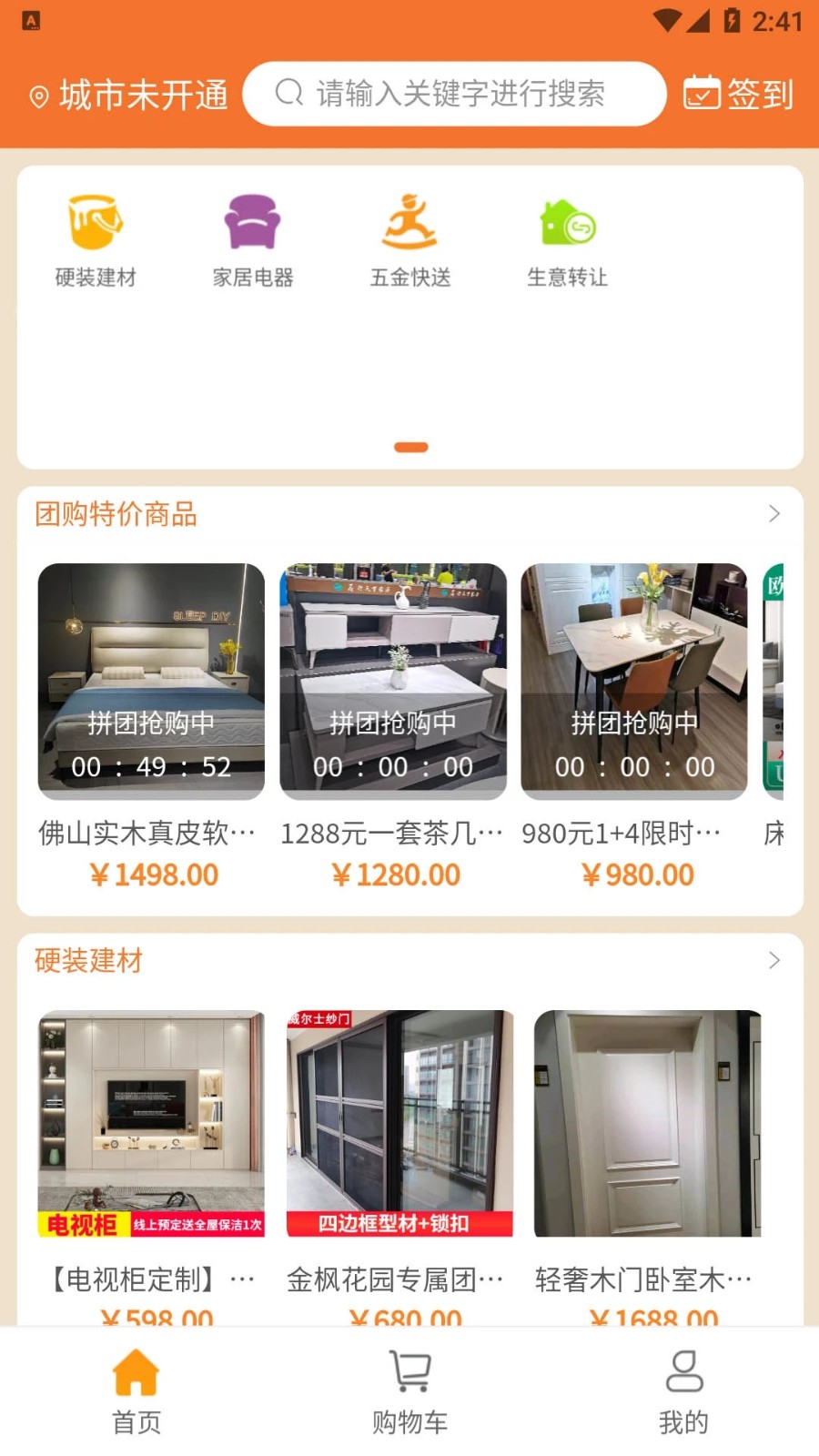The image size is (819, 1456).
Task: Tap the keyword search box
Action: [x=455, y=94]
